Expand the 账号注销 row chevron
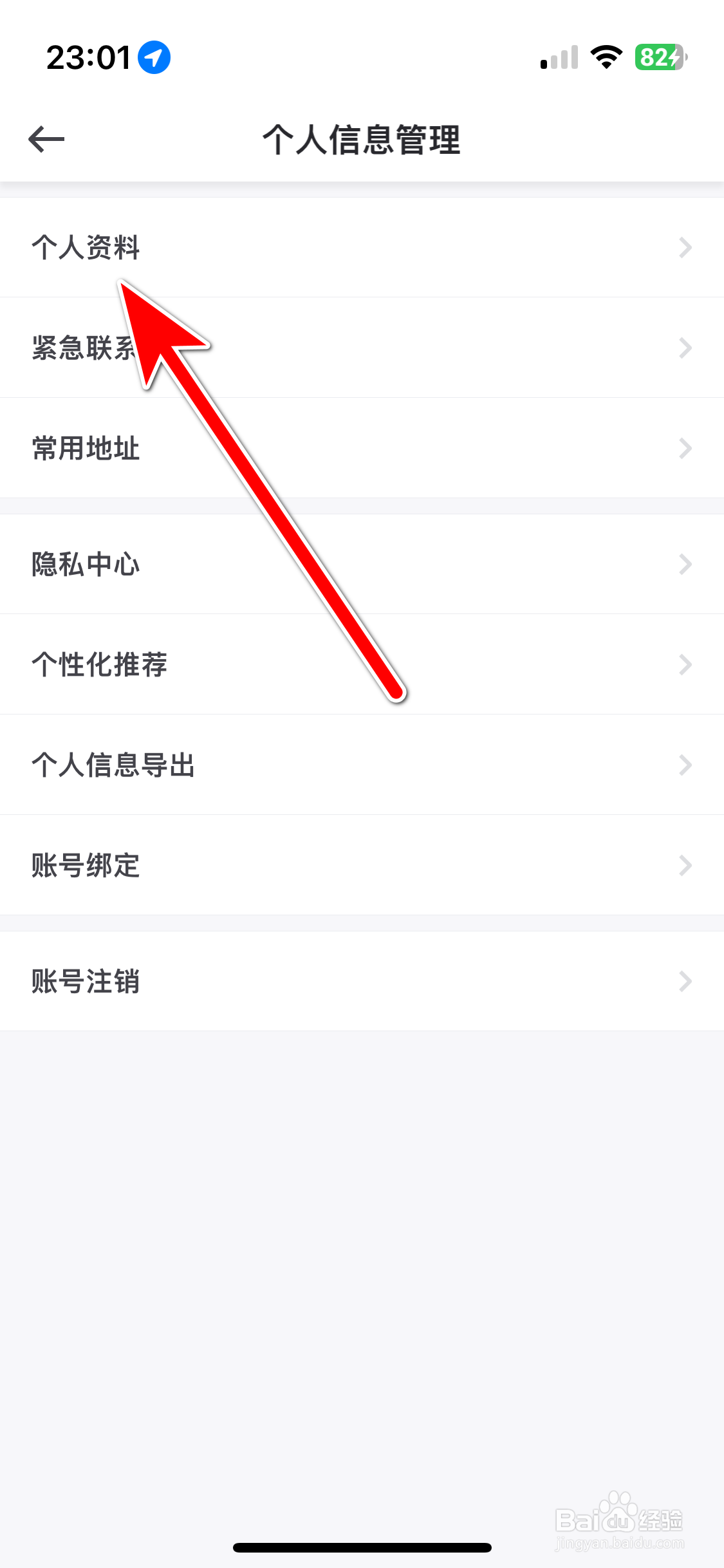 click(x=684, y=981)
